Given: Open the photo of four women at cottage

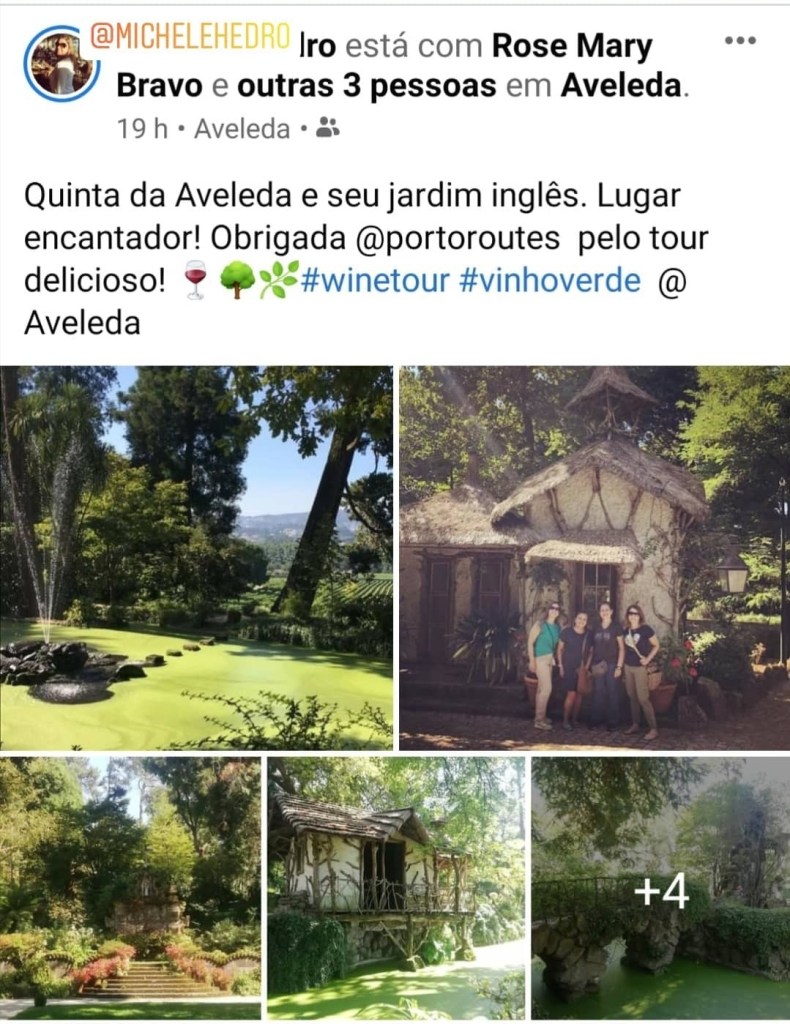Looking at the screenshot, I should [594, 558].
